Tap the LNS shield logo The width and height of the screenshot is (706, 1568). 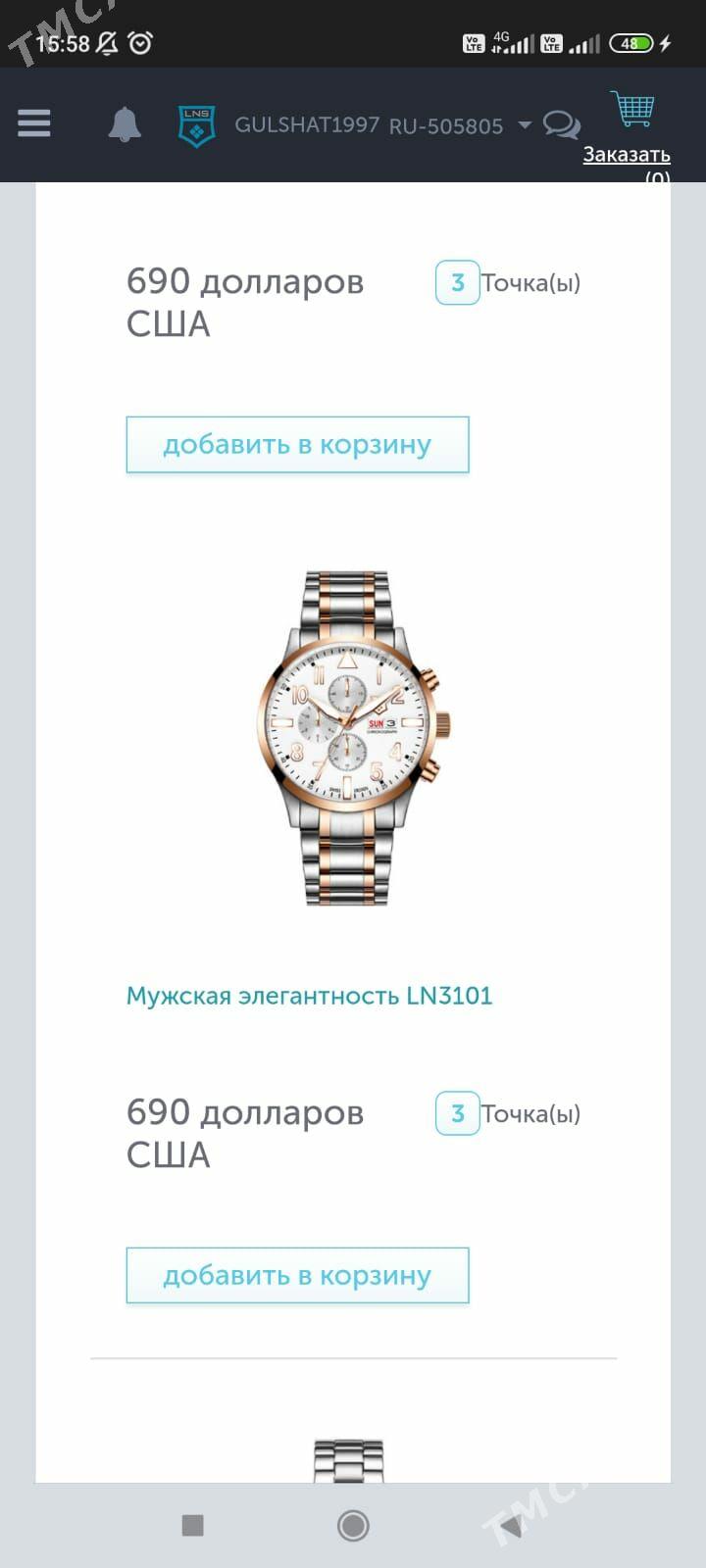[197, 126]
